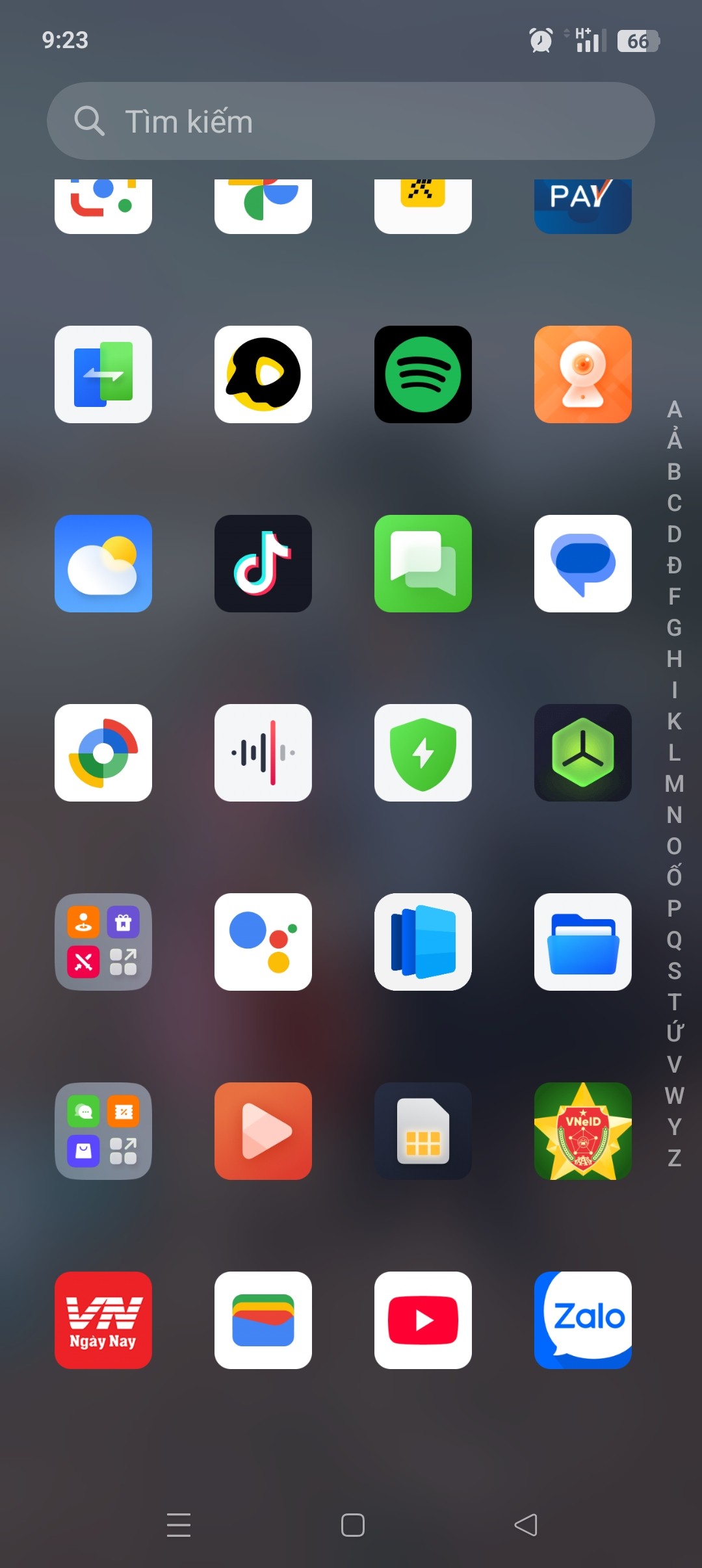Open the VN Ngày Nay app
The height and width of the screenshot is (1568, 702).
(x=103, y=1320)
